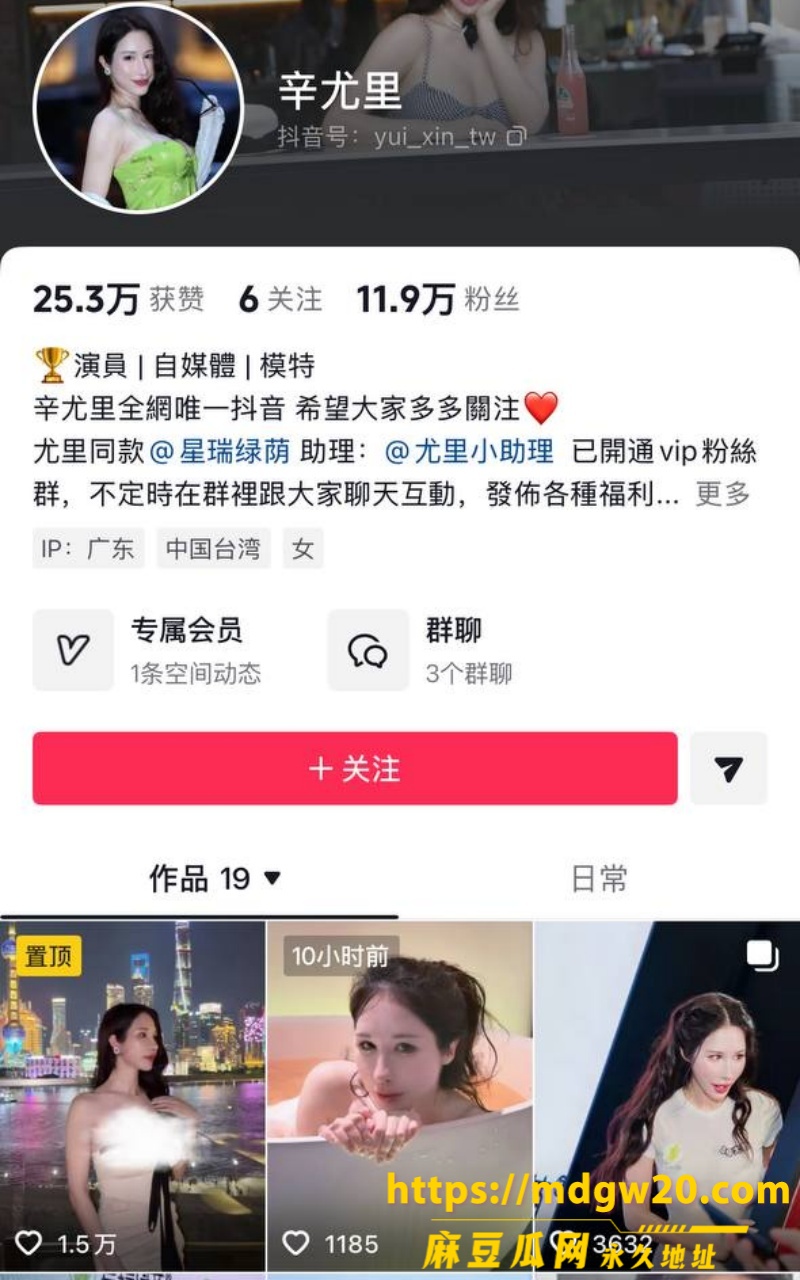Image resolution: width=800 pixels, height=1280 pixels.
Task: View the 11.9万 粉丝 followers list
Action: click(438, 299)
